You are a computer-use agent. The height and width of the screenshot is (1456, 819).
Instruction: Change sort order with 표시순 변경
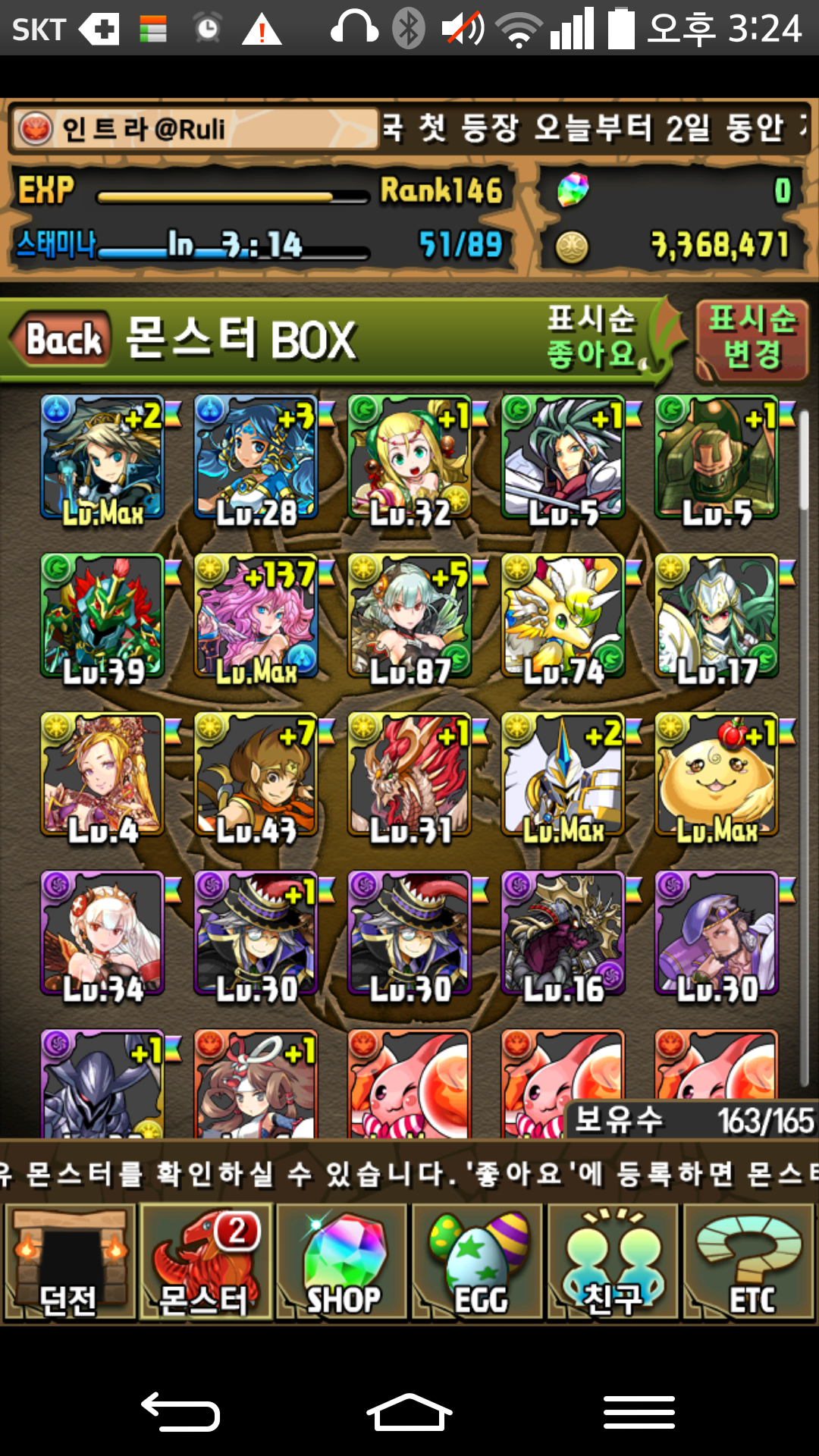[x=752, y=338]
